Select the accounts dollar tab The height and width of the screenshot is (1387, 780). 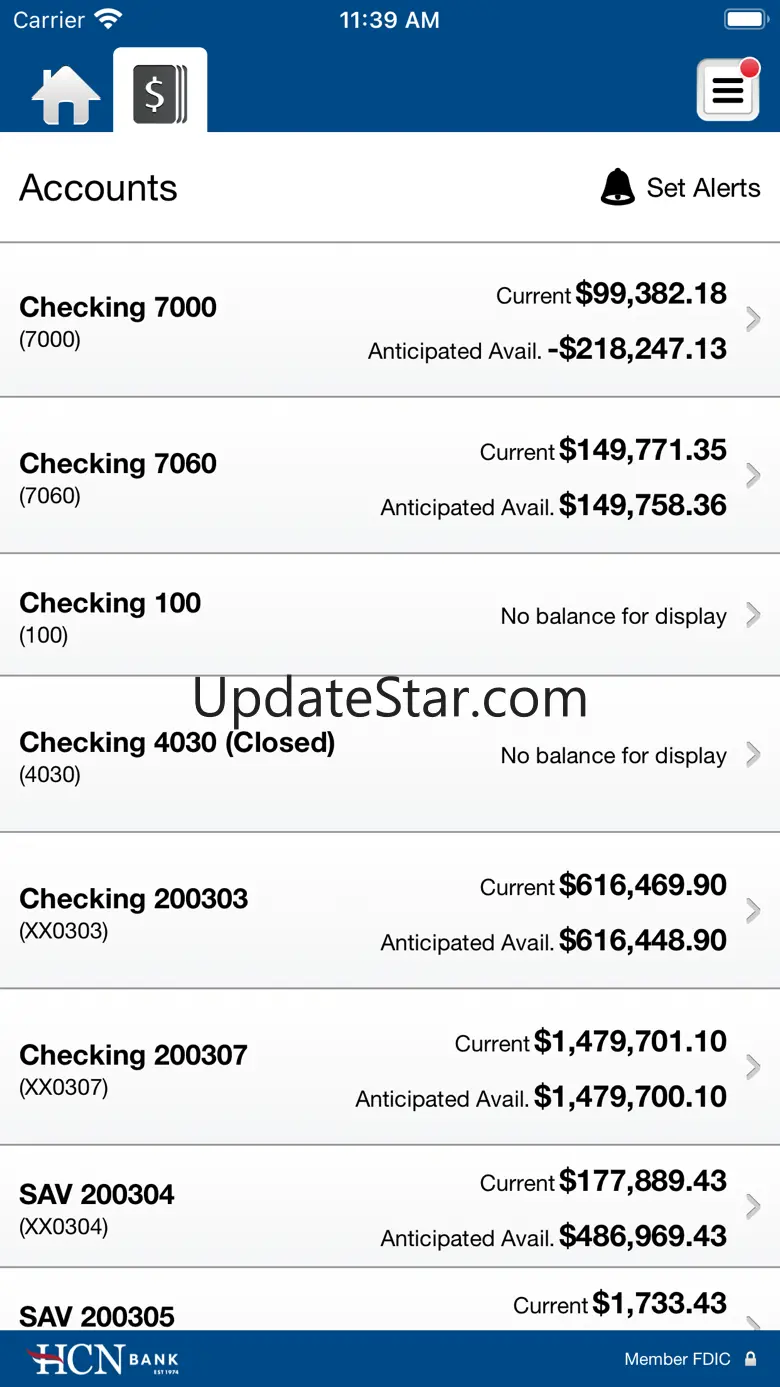[160, 93]
